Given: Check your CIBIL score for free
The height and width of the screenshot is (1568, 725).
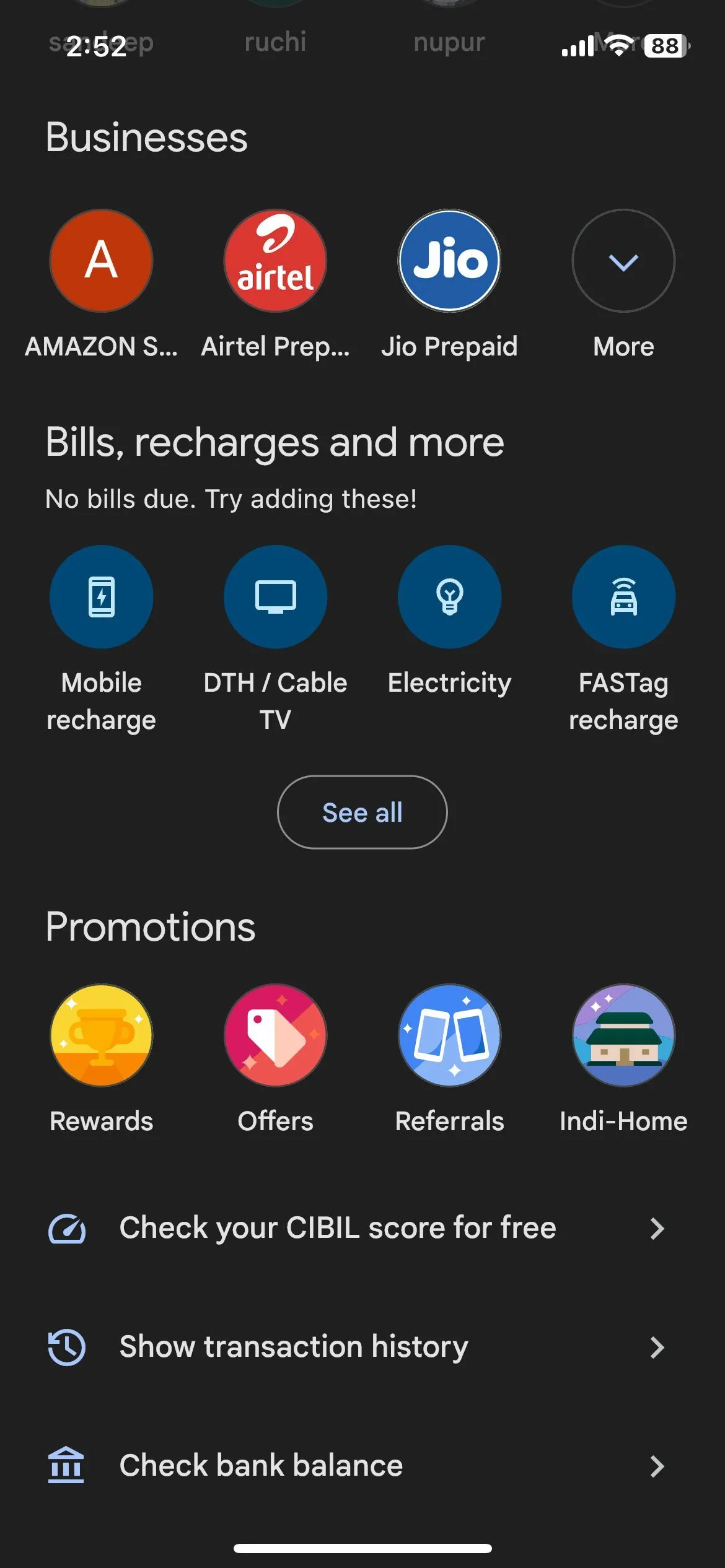Looking at the screenshot, I should pyautogui.click(x=356, y=1228).
